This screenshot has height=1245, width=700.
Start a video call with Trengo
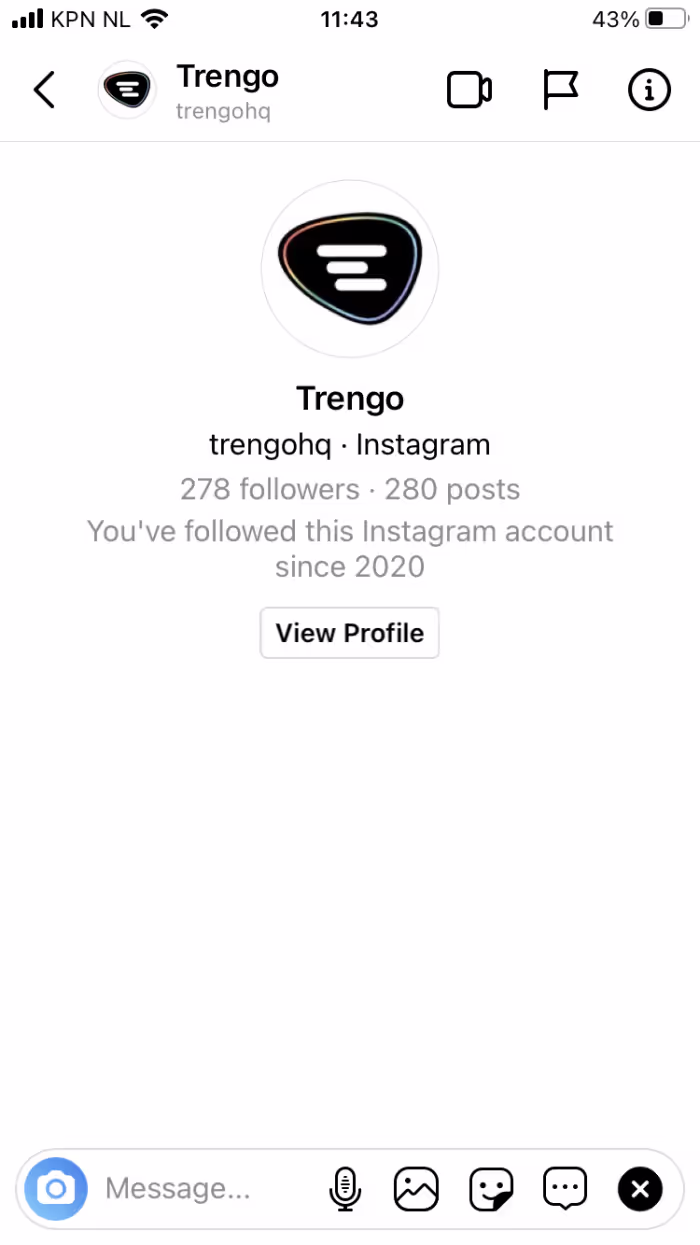(468, 90)
